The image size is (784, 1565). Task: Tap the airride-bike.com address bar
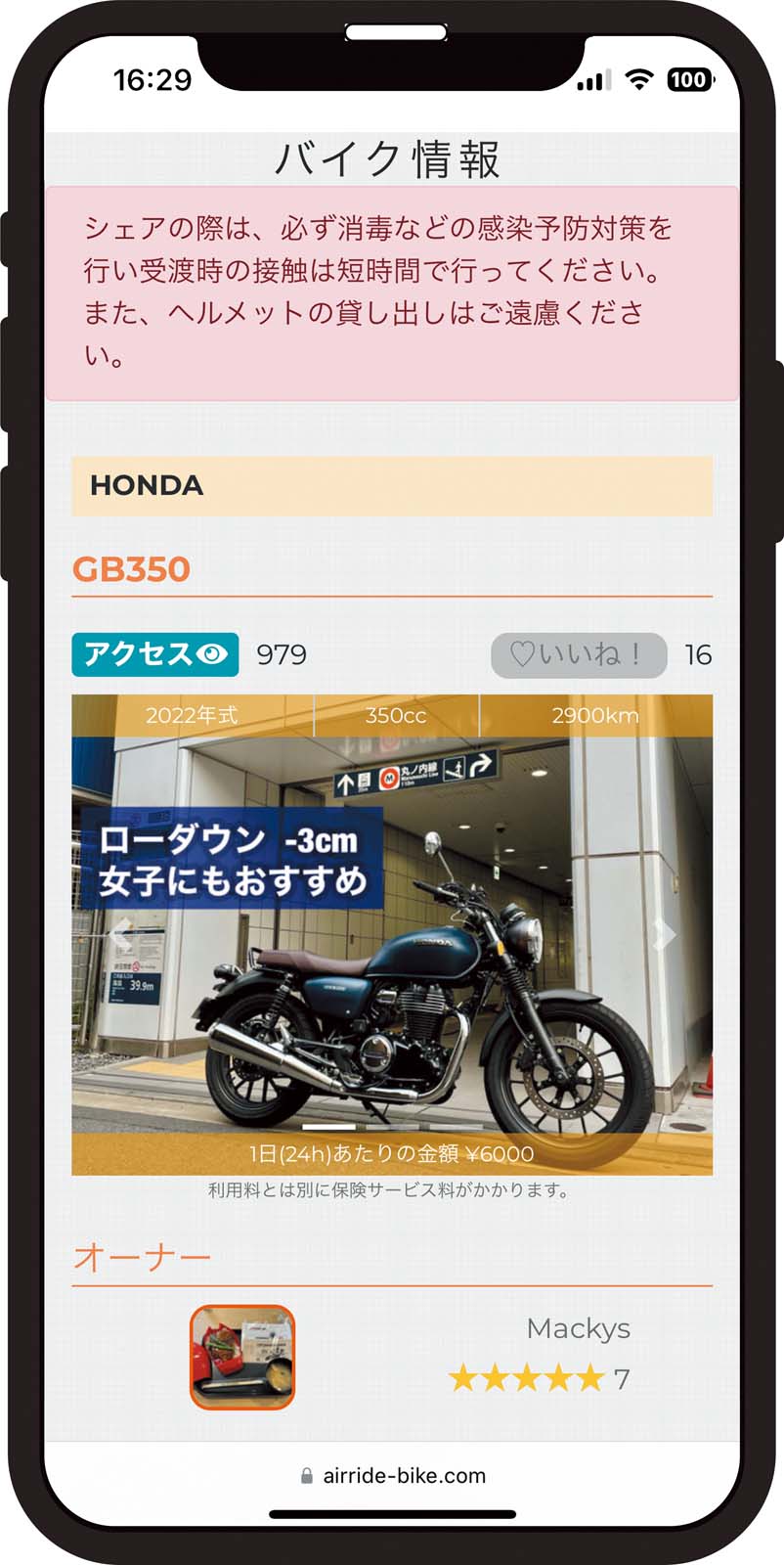click(393, 1476)
